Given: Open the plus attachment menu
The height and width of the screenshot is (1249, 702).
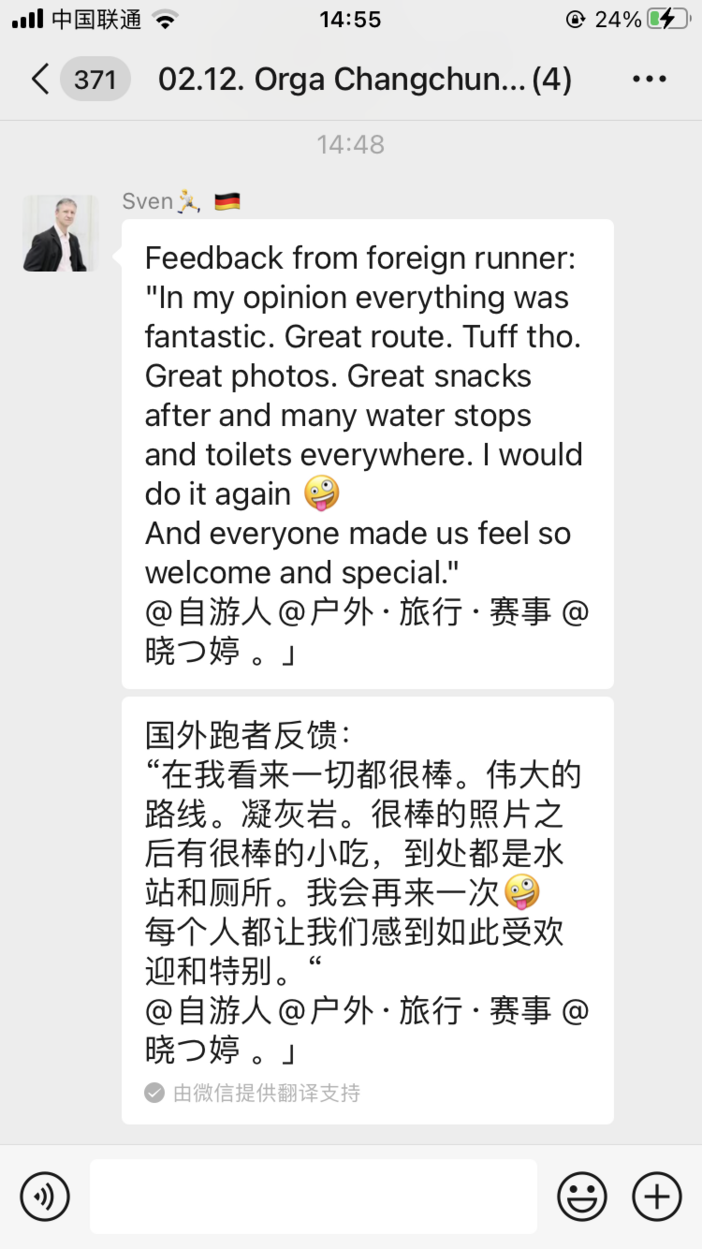Looking at the screenshot, I should 657,1196.
